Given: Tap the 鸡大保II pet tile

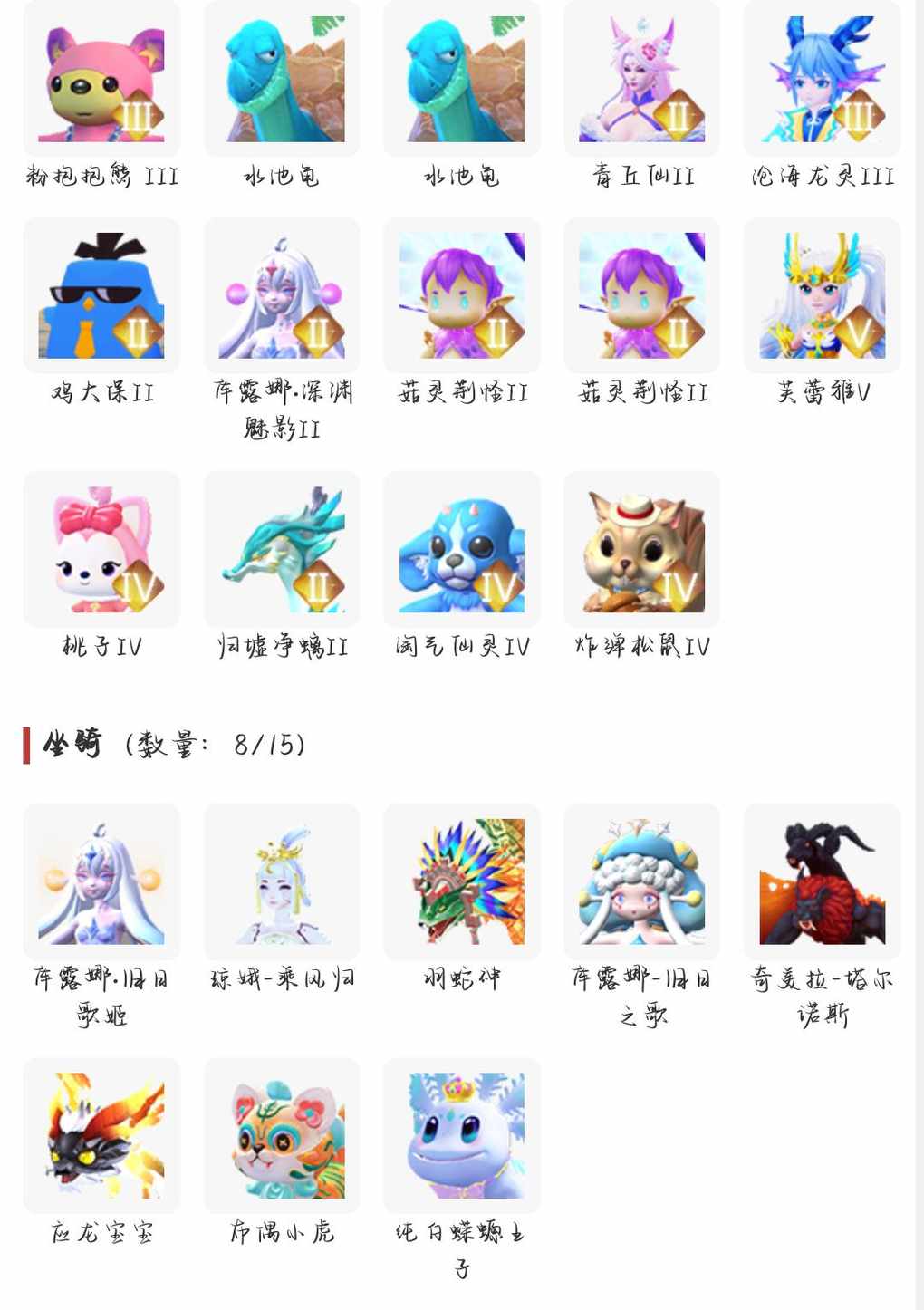Looking at the screenshot, I should (101, 296).
